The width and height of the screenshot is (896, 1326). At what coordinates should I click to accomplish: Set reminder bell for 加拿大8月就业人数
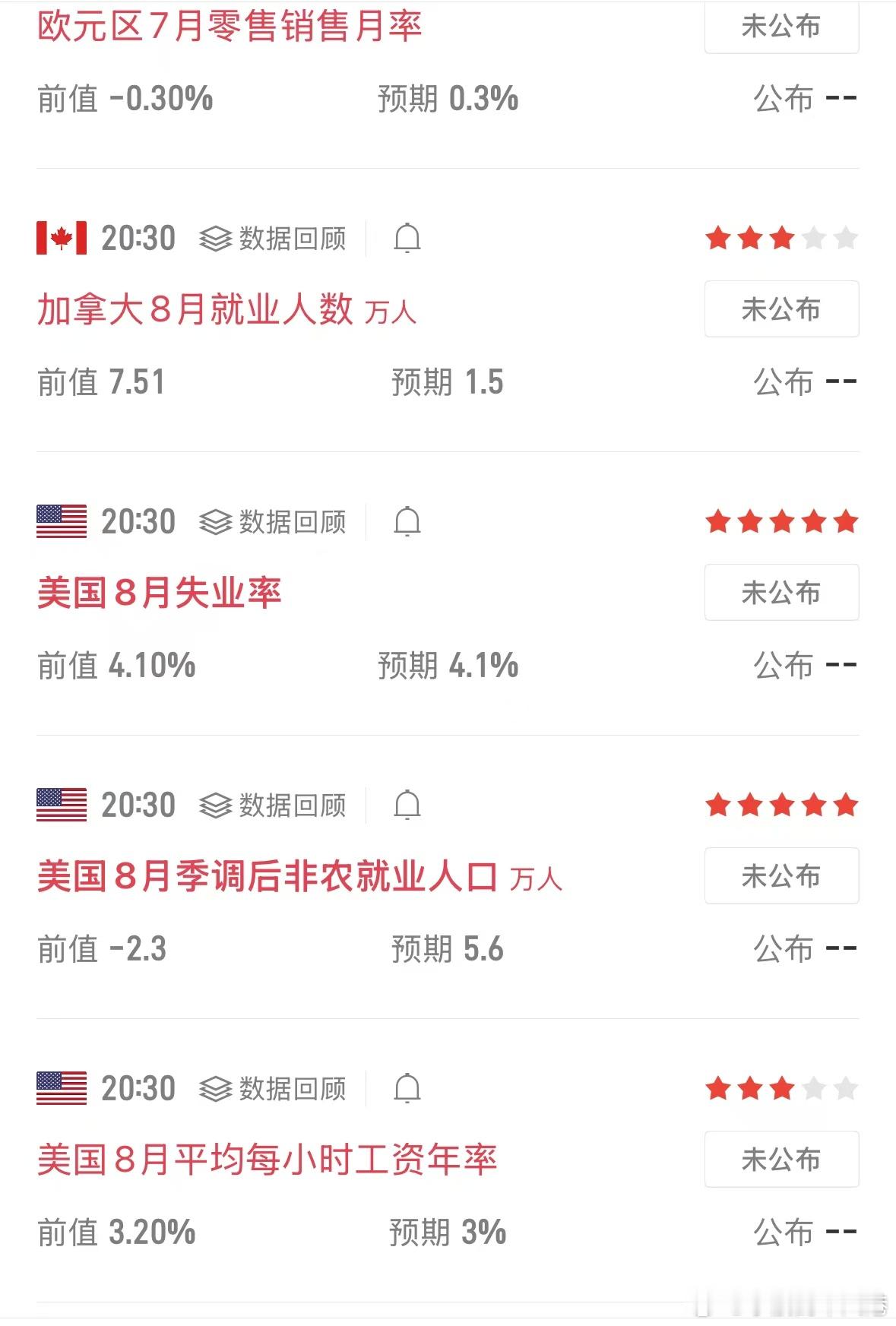point(407,239)
